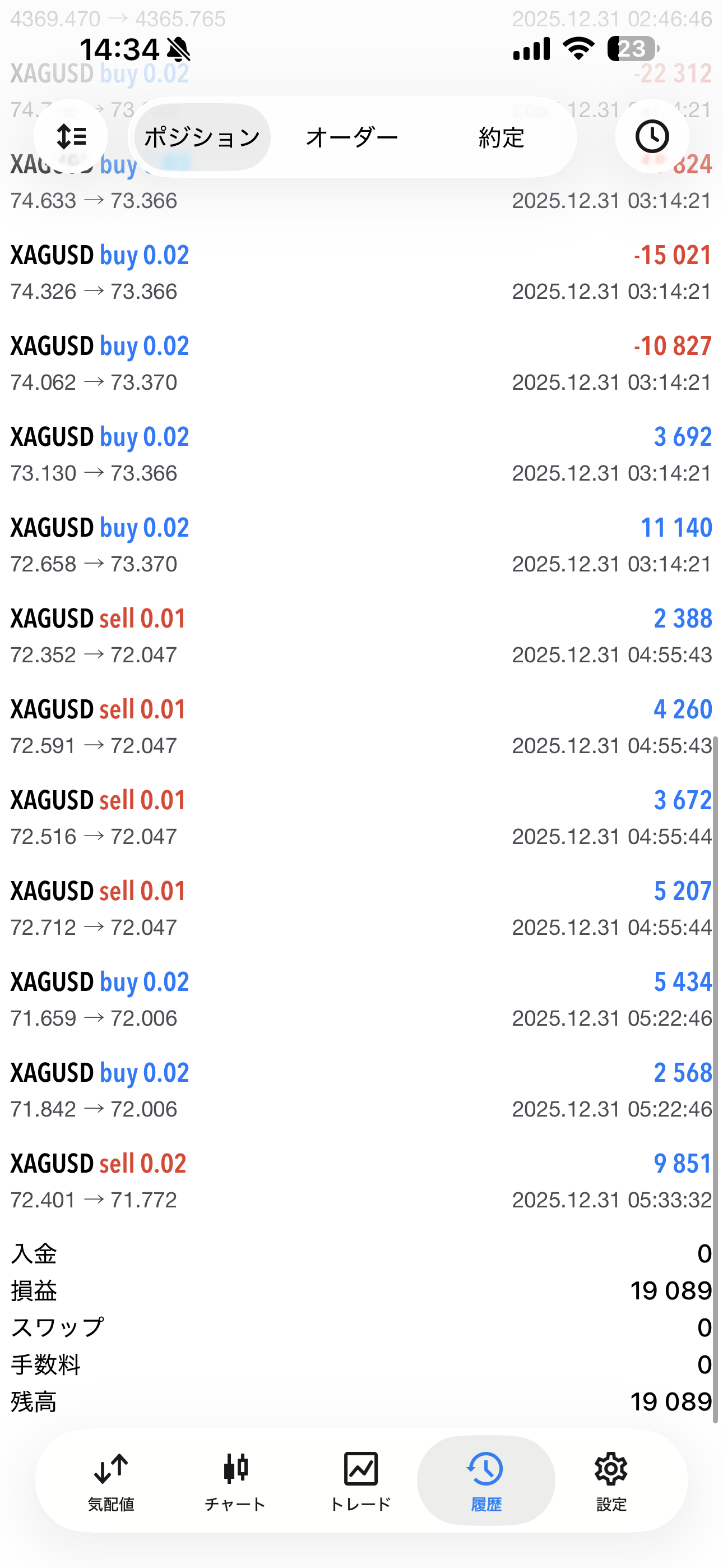View the XAGUSD sell trade with 2 388
Viewport: 723px width, 1568px height.
361,636
